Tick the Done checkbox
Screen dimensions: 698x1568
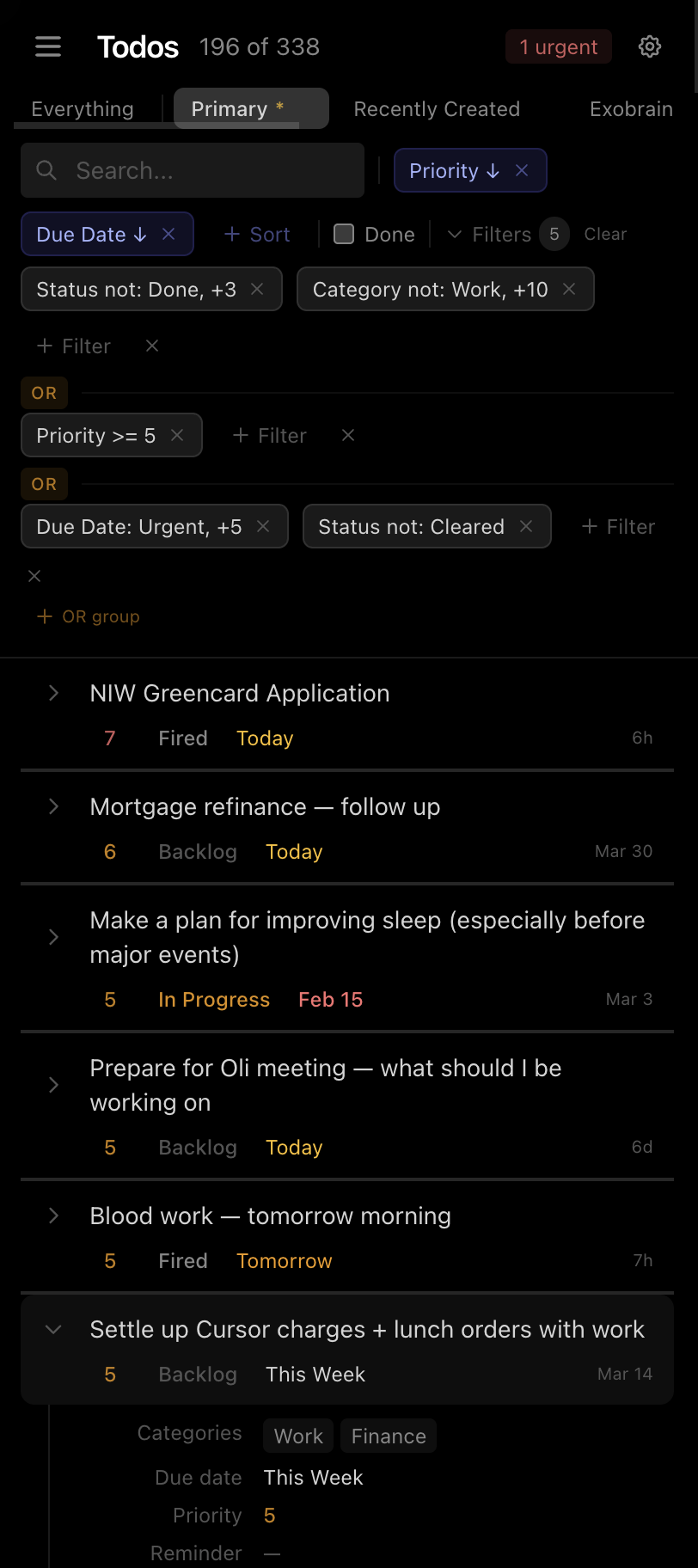pos(344,234)
